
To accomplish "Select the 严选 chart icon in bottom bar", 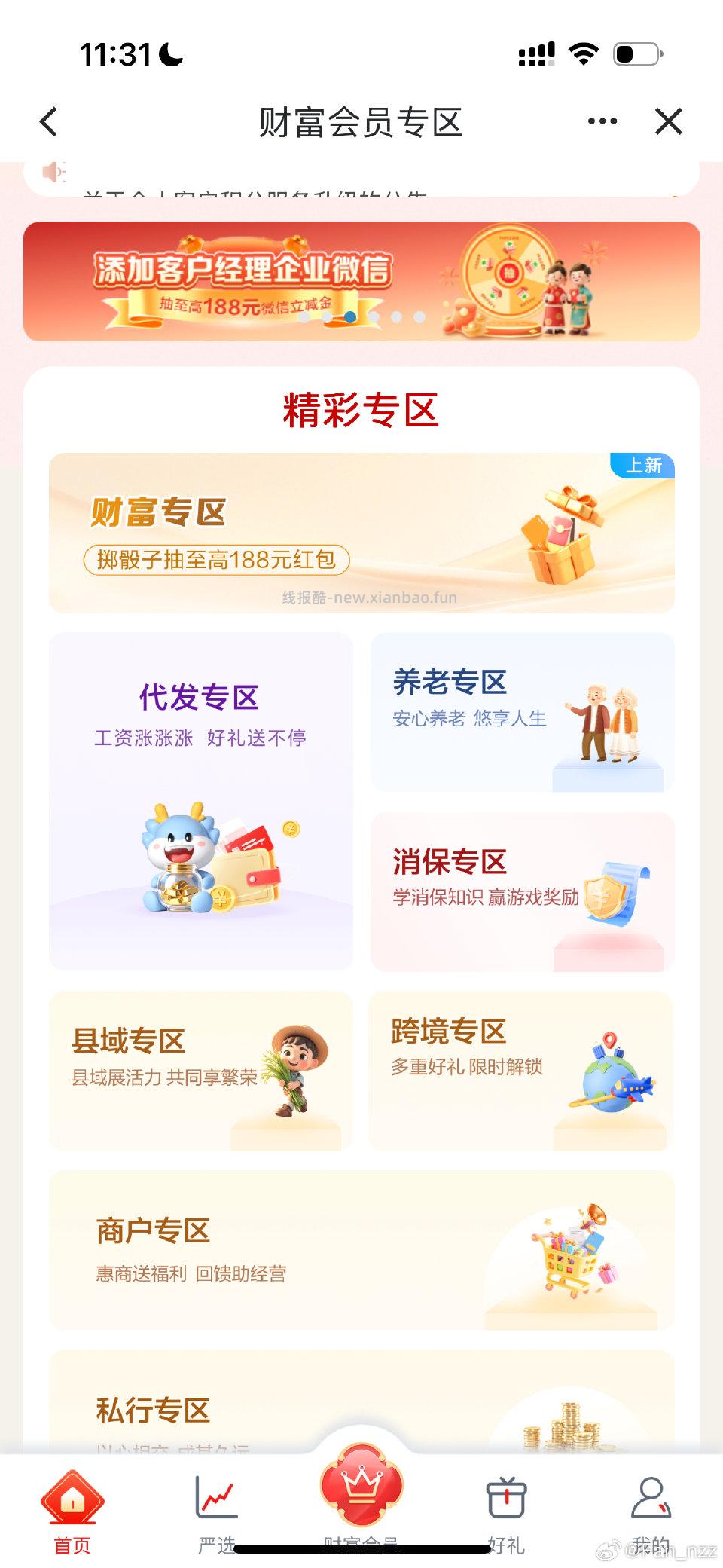I will (214, 1498).
